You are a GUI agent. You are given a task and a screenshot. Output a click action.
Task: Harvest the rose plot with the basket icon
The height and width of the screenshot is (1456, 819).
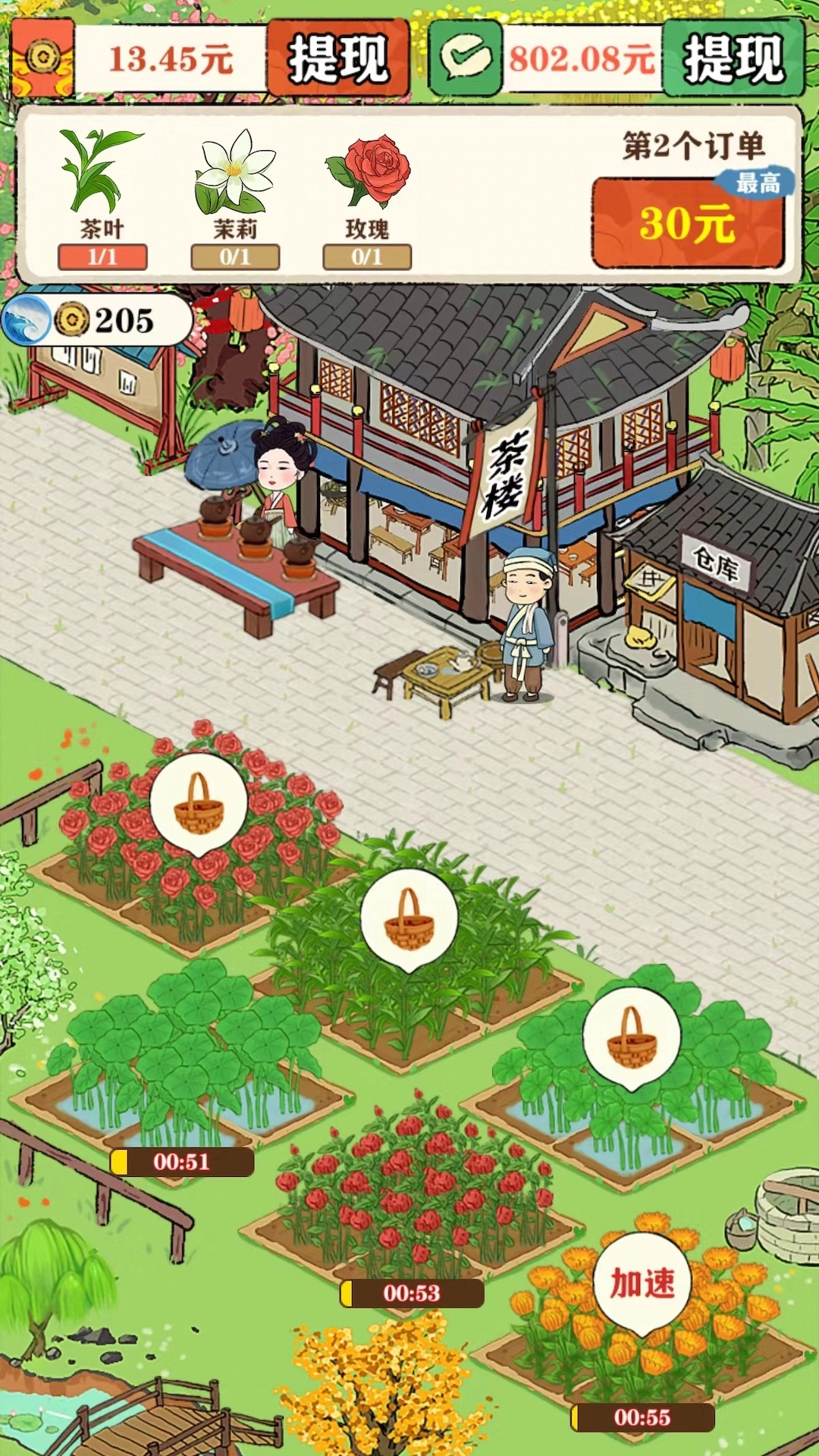(x=199, y=808)
